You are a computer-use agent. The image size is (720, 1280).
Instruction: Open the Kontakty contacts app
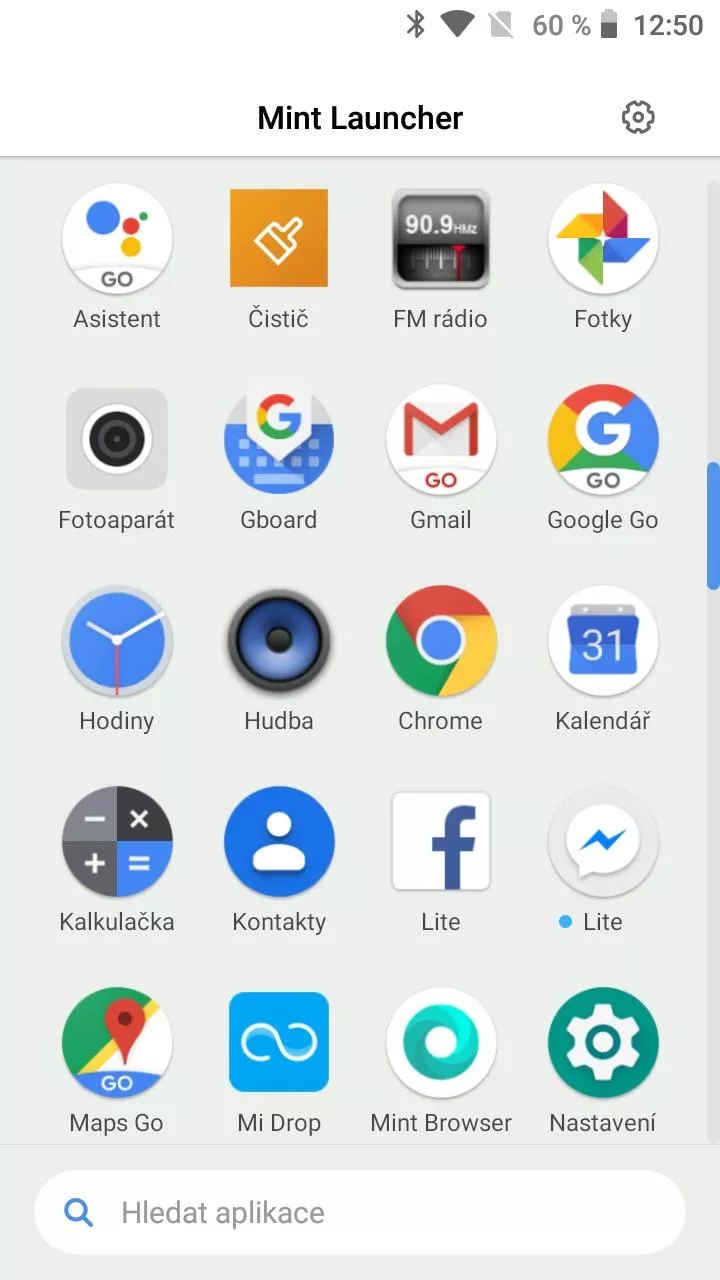click(x=279, y=842)
